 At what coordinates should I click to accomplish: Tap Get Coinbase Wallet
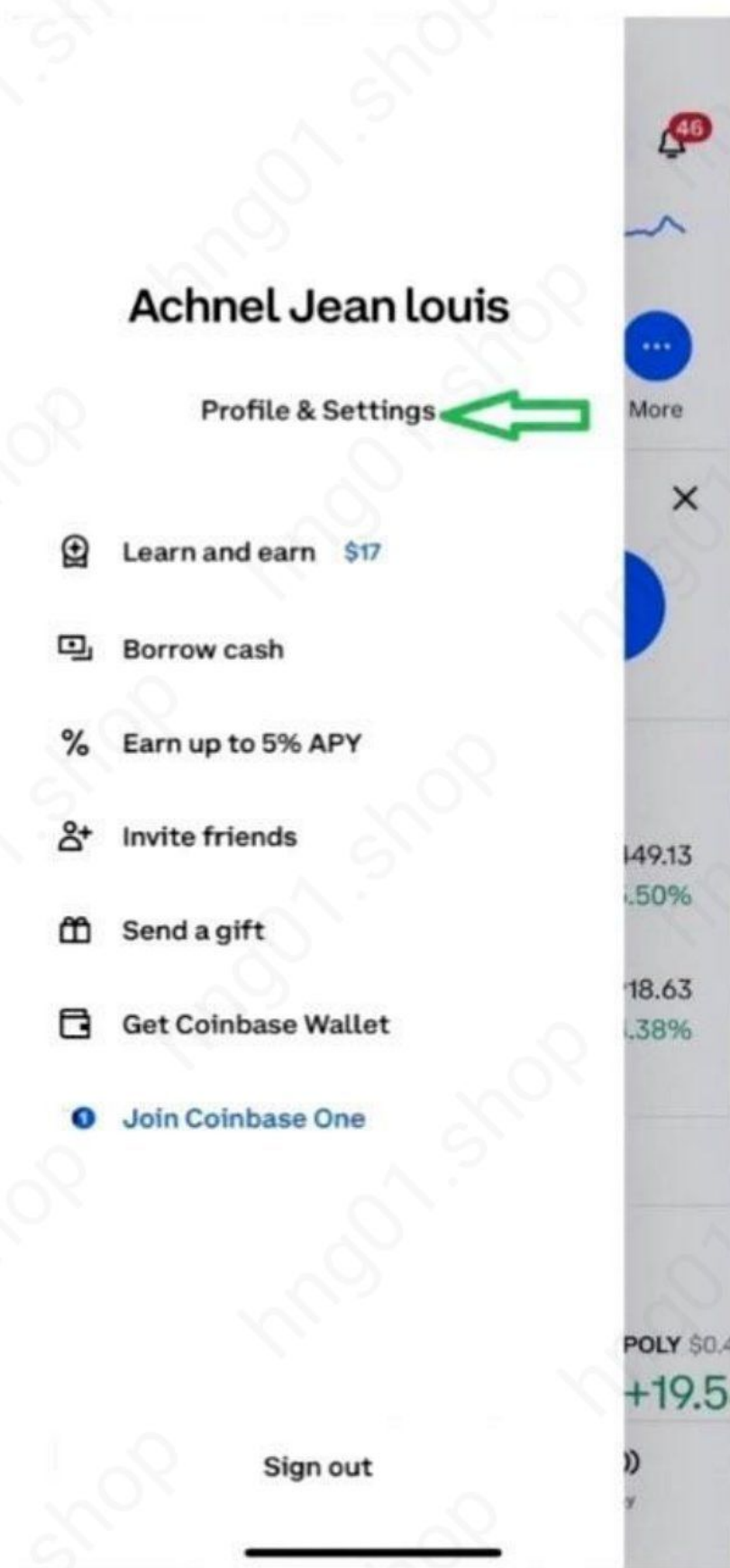click(x=256, y=1024)
